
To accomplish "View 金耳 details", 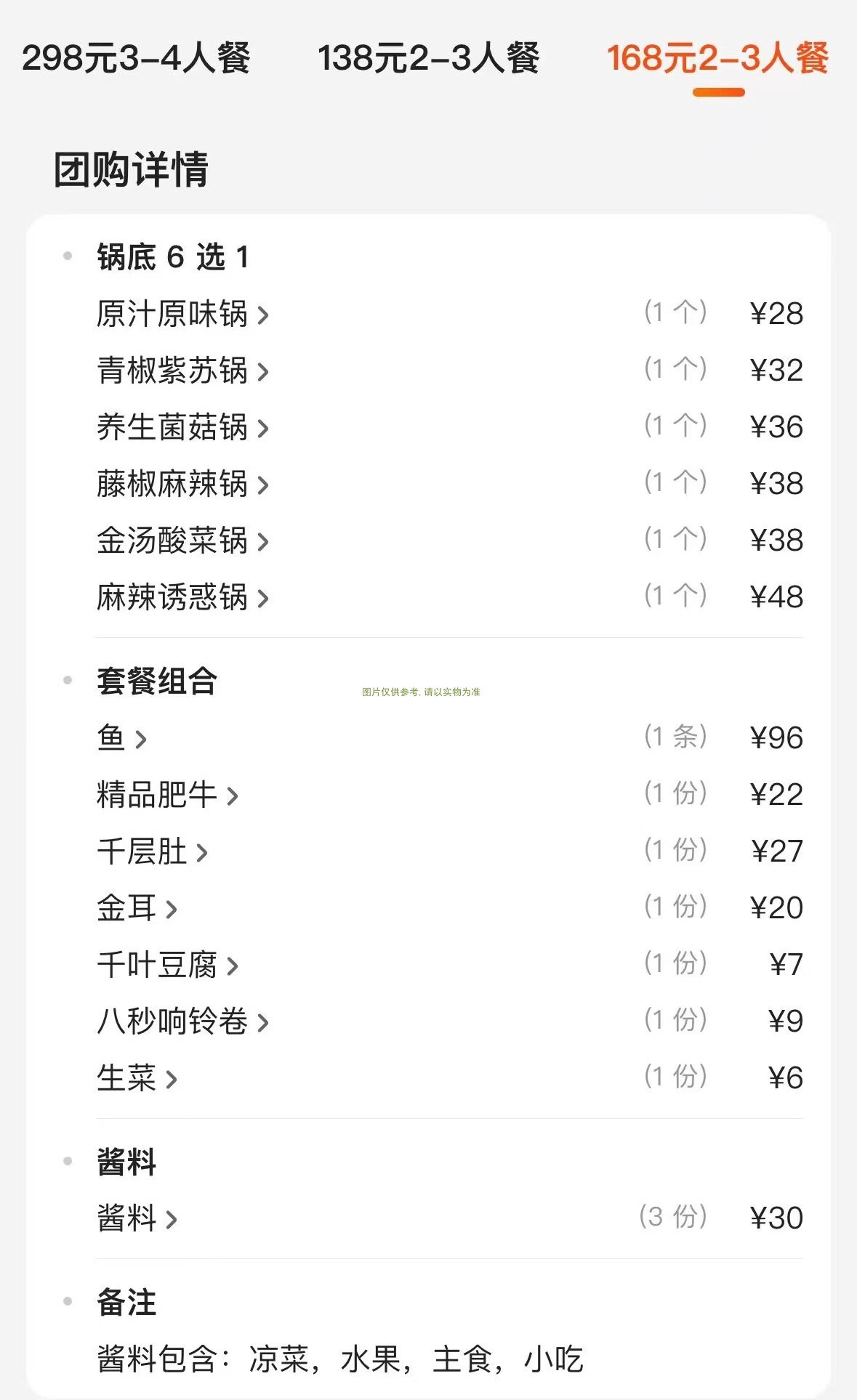I will pos(137,908).
